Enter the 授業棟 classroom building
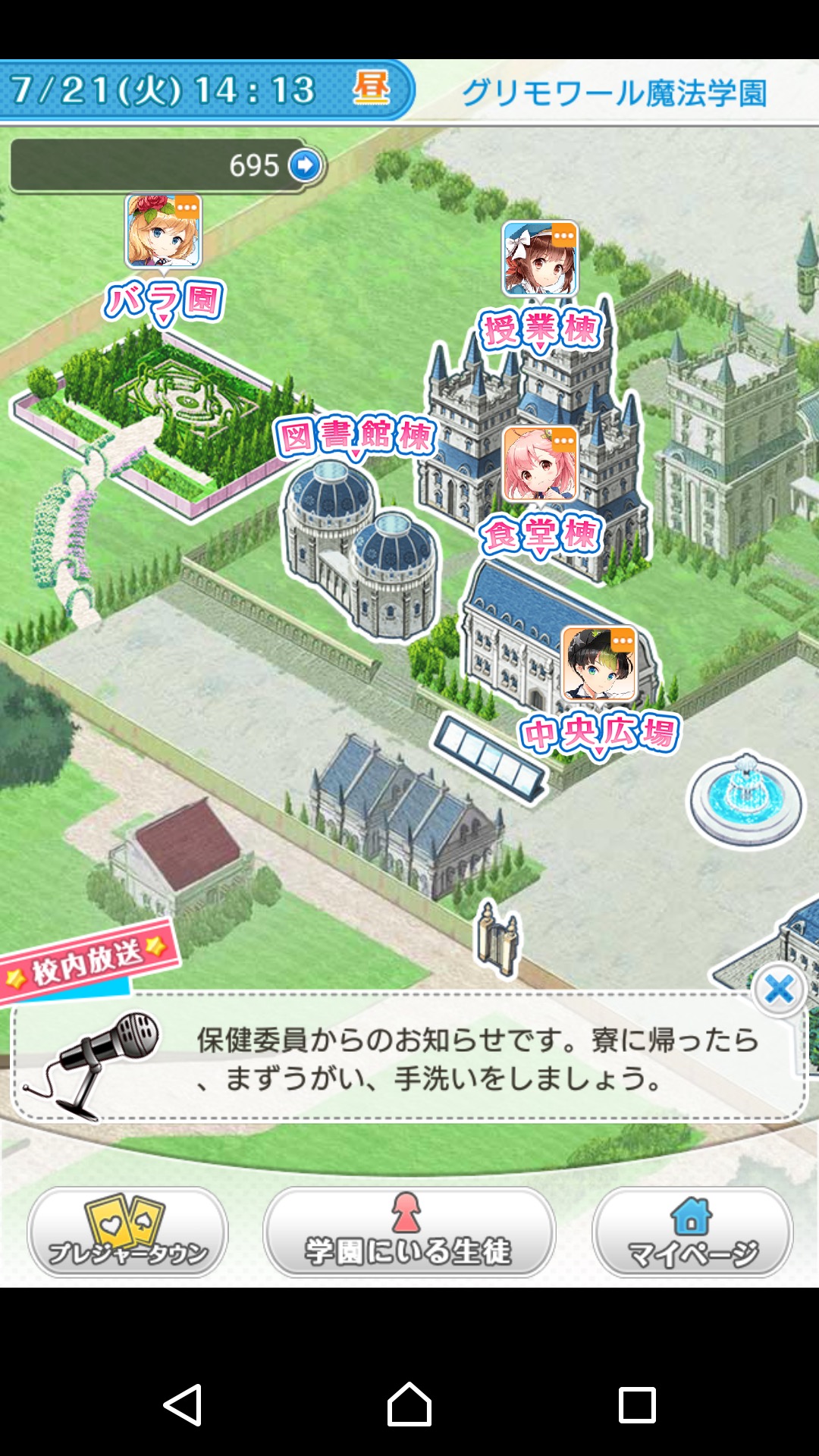The image size is (819, 1456). click(540, 330)
